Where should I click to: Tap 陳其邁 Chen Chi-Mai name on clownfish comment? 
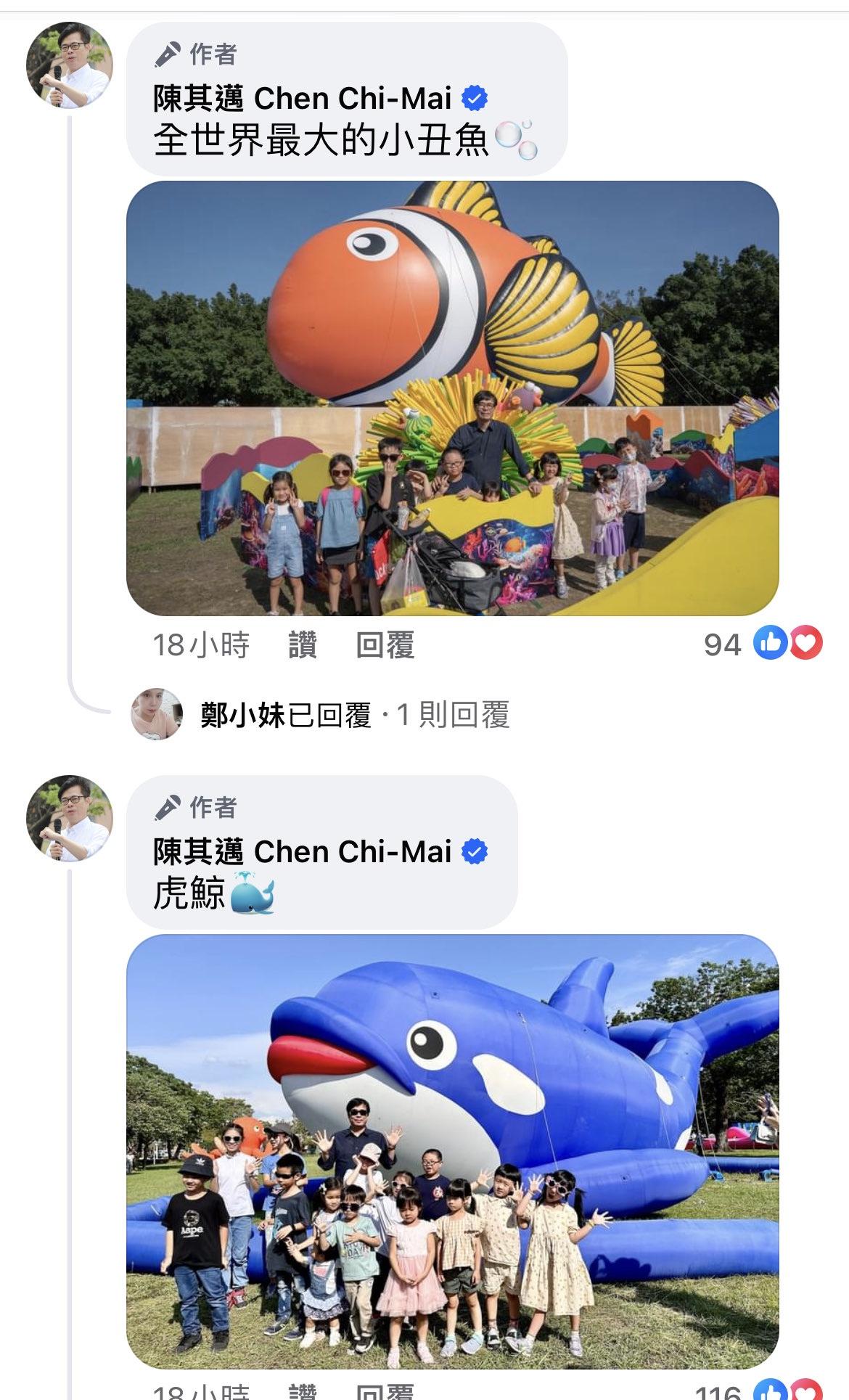[302, 98]
